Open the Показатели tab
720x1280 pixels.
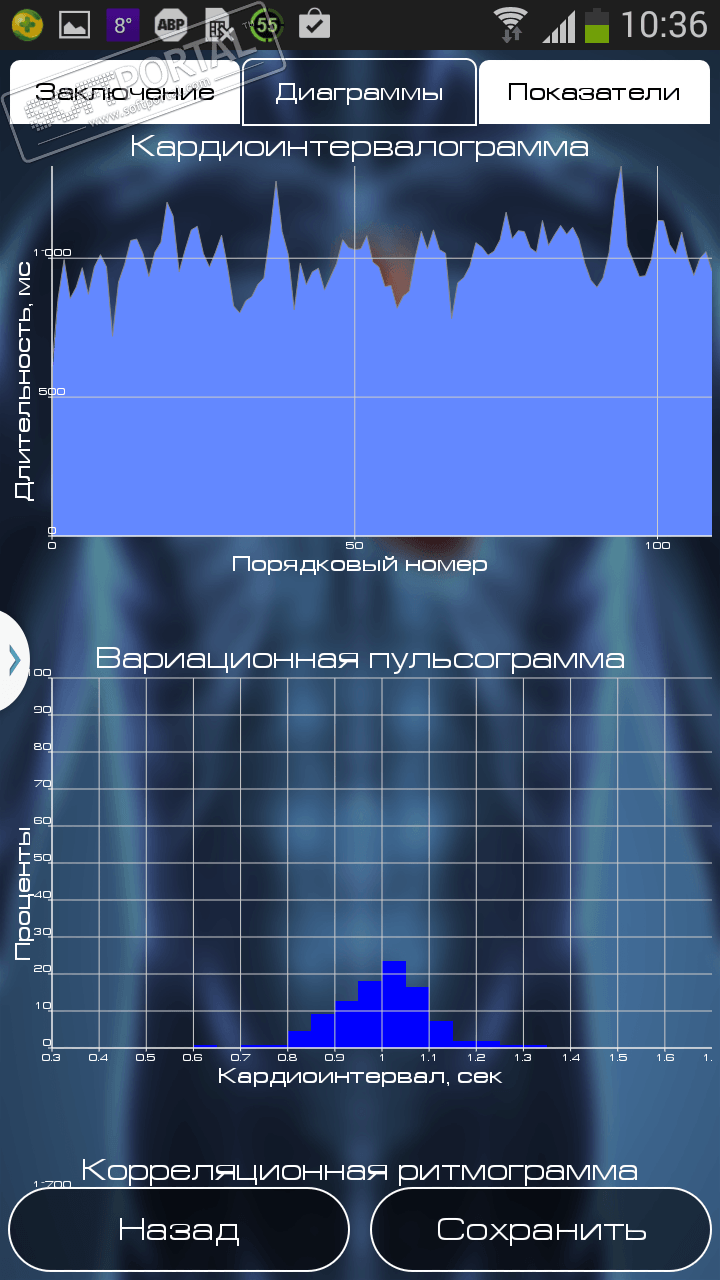(594, 93)
